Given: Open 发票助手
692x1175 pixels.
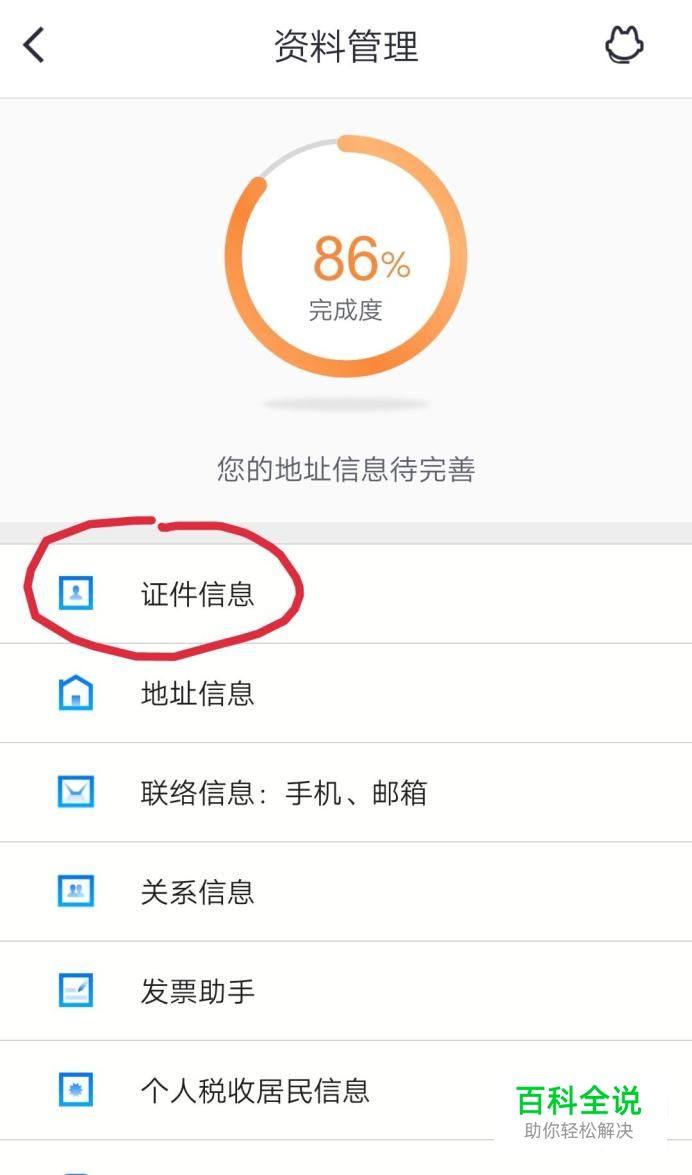Looking at the screenshot, I should coord(198,991).
